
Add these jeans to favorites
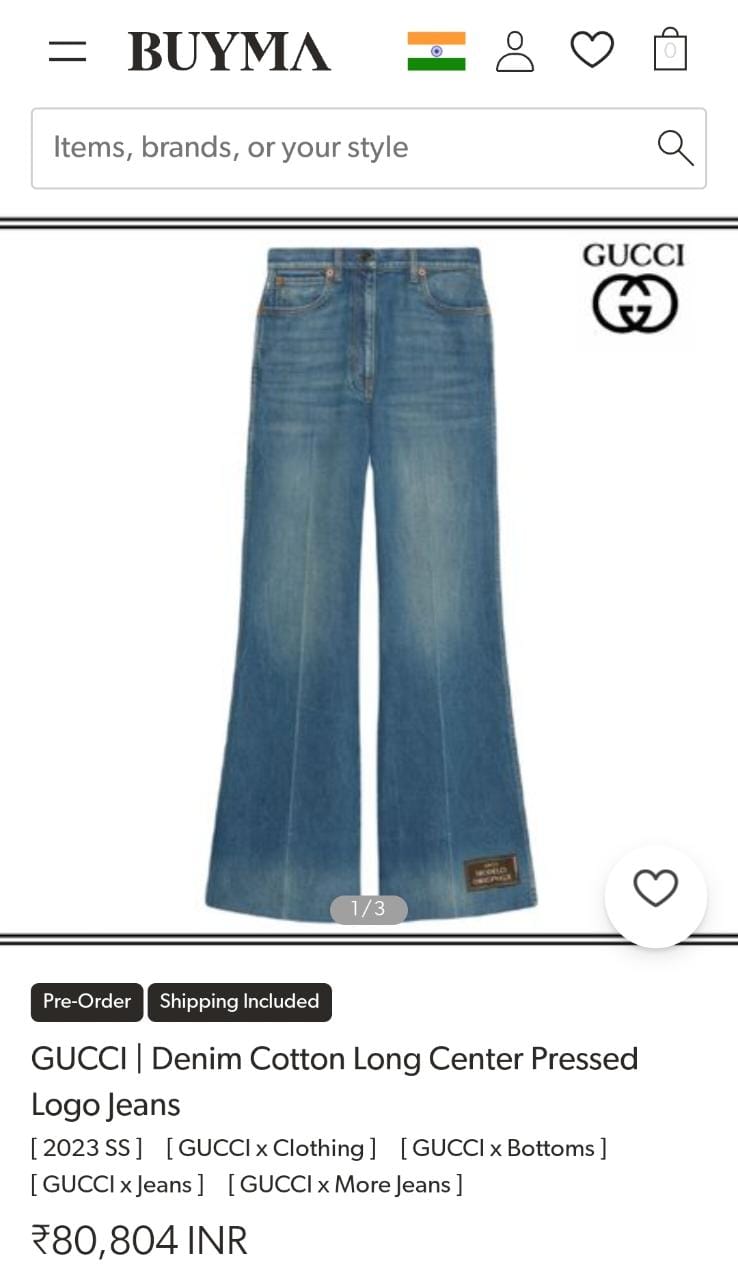[656, 889]
